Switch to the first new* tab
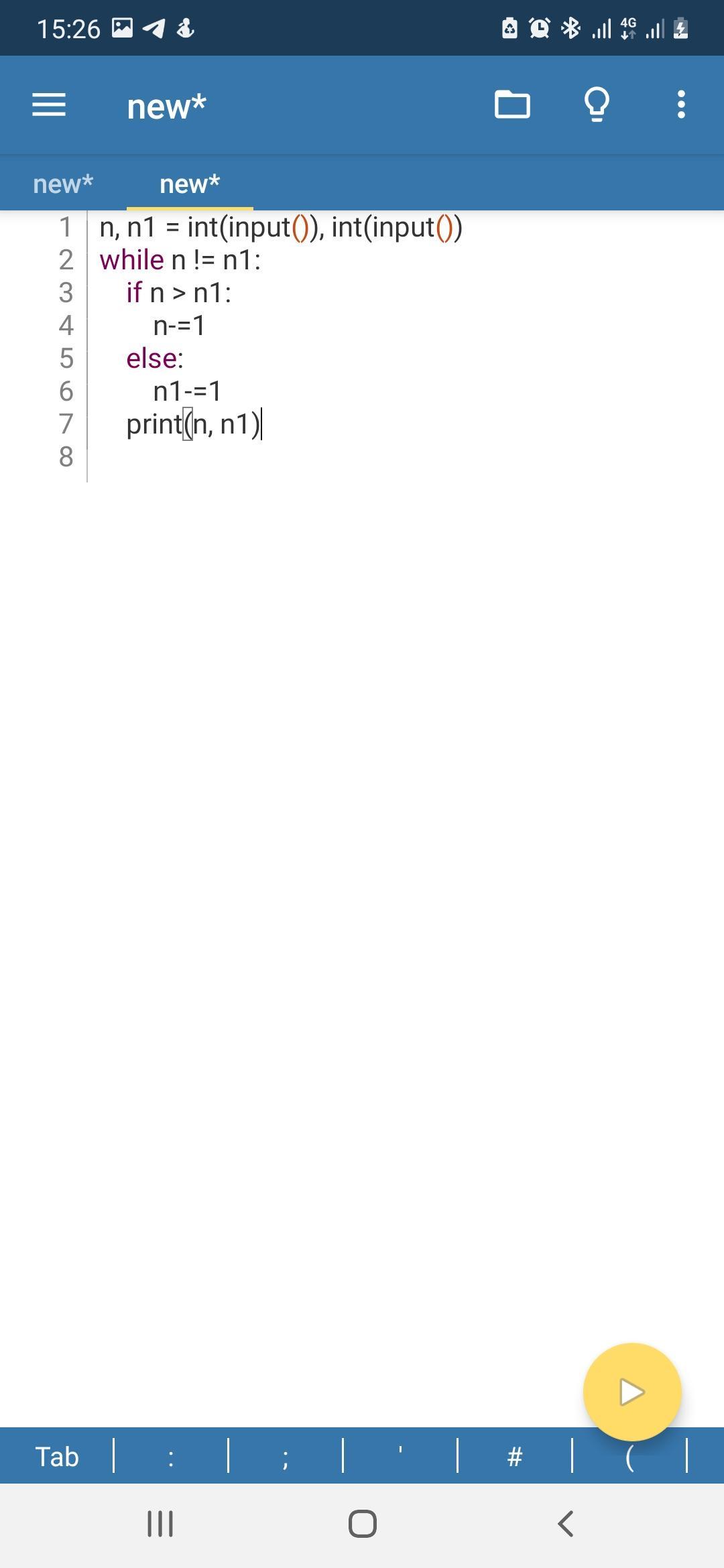The width and height of the screenshot is (724, 1568). (63, 184)
